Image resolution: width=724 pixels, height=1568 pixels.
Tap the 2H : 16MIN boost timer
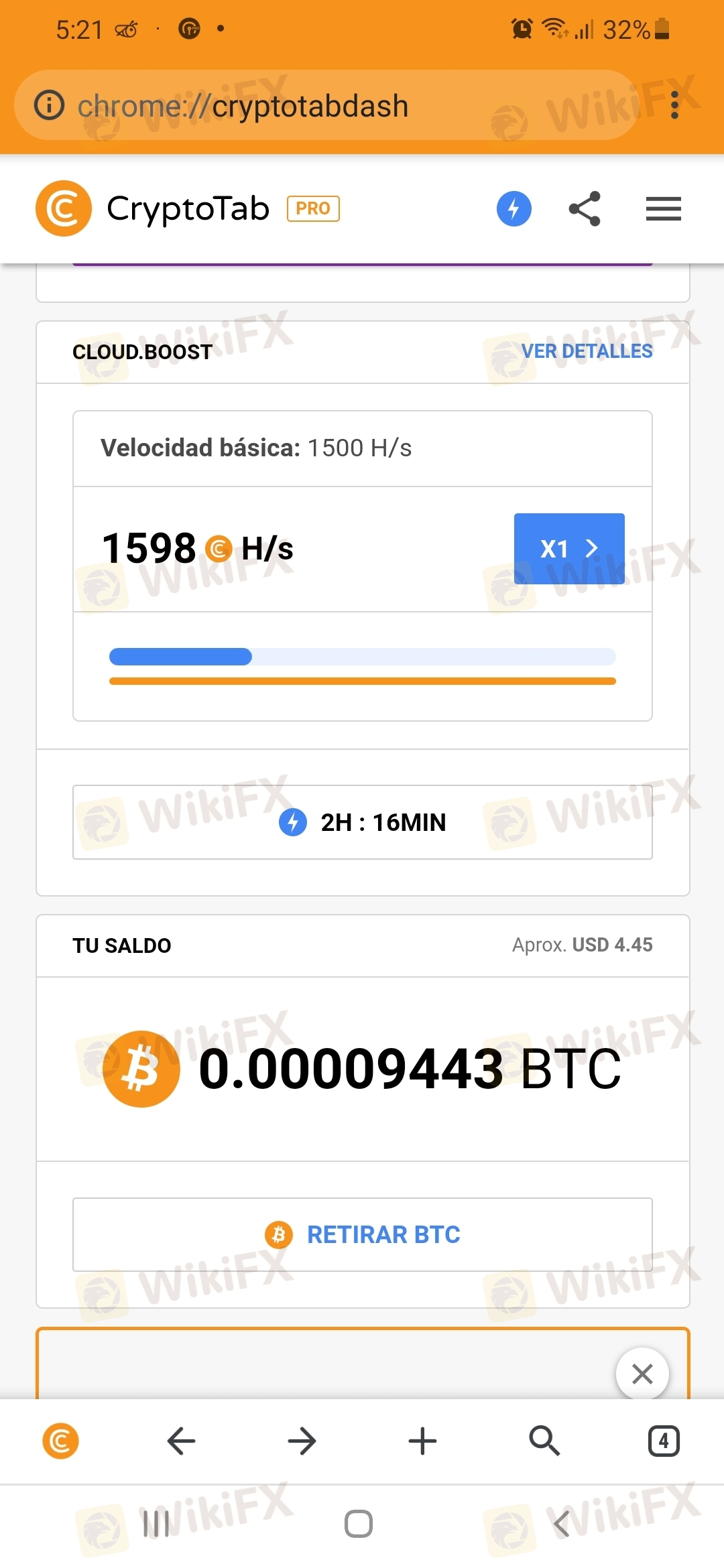pyautogui.click(x=363, y=822)
